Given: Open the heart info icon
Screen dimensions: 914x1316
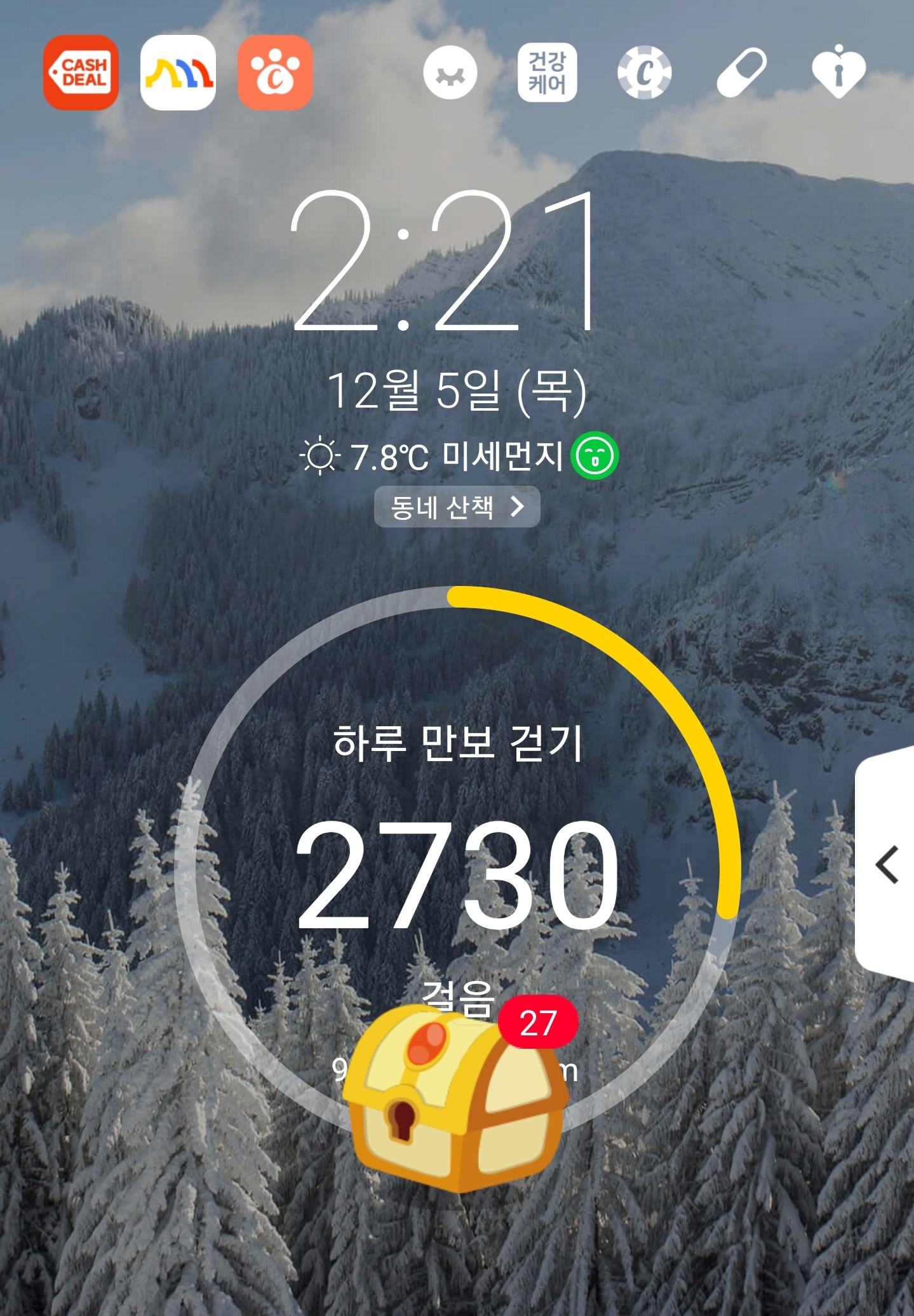Looking at the screenshot, I should tap(838, 72).
